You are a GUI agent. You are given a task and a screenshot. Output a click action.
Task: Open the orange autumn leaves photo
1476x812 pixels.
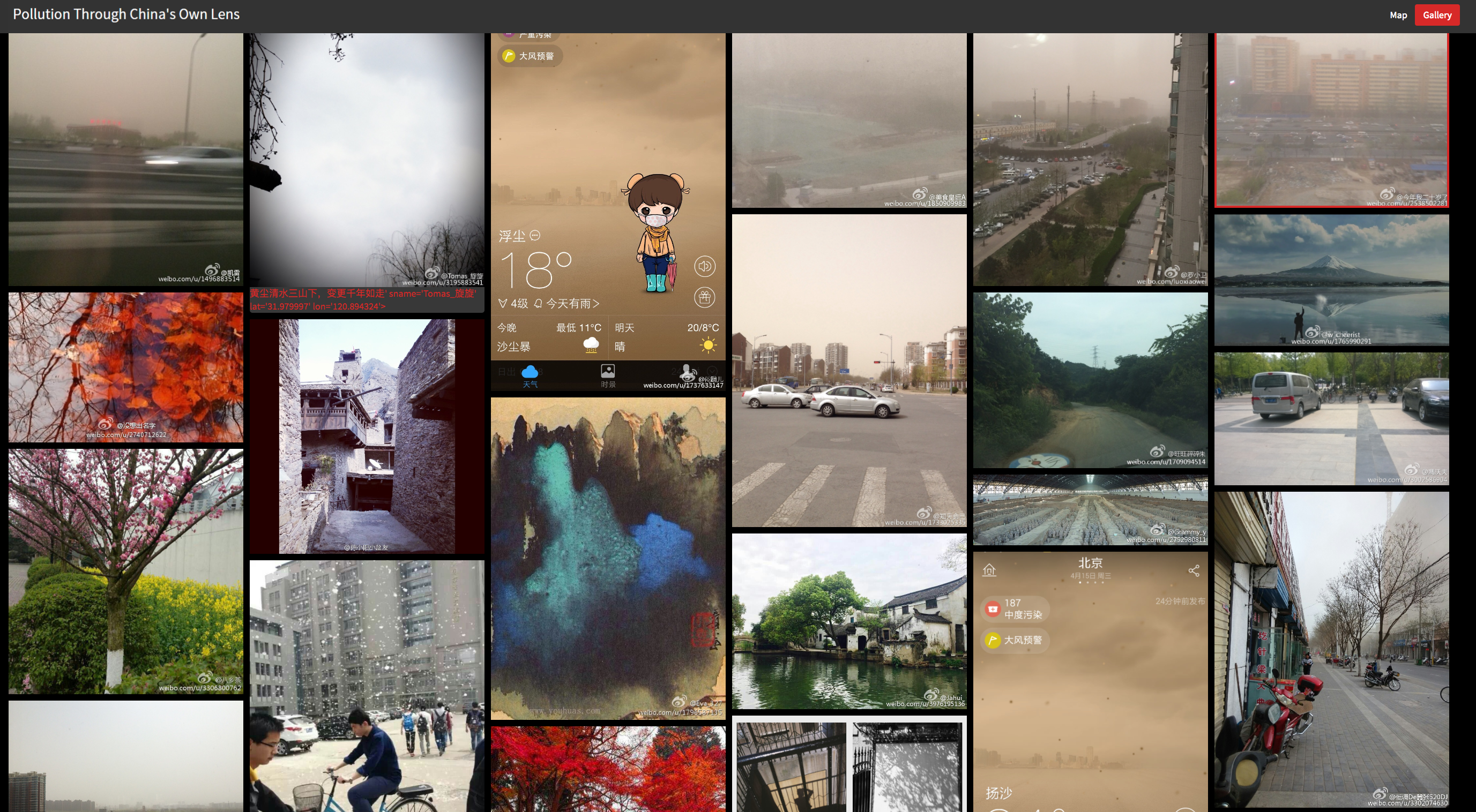[x=125, y=367]
